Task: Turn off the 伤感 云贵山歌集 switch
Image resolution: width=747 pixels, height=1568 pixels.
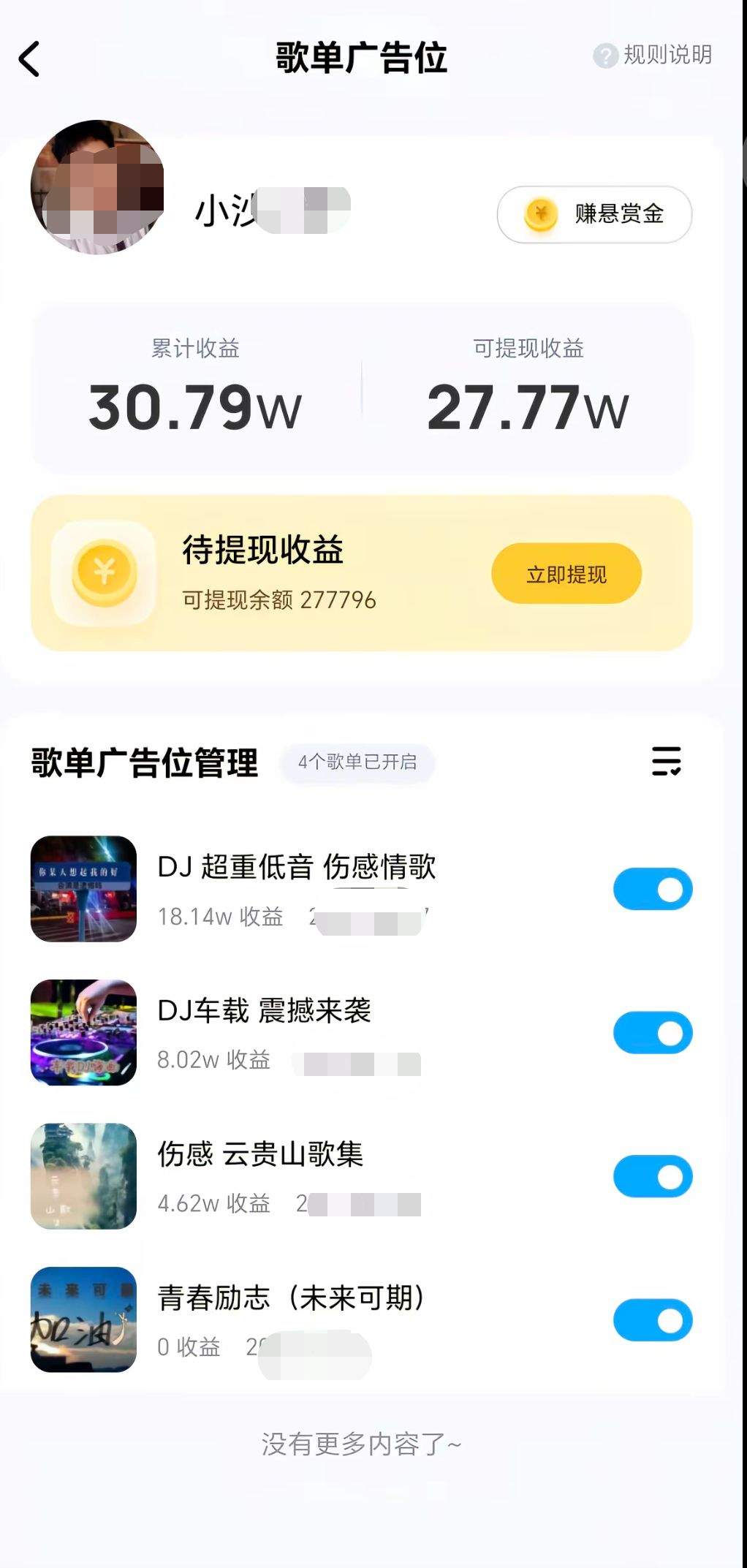Action: 653,1176
